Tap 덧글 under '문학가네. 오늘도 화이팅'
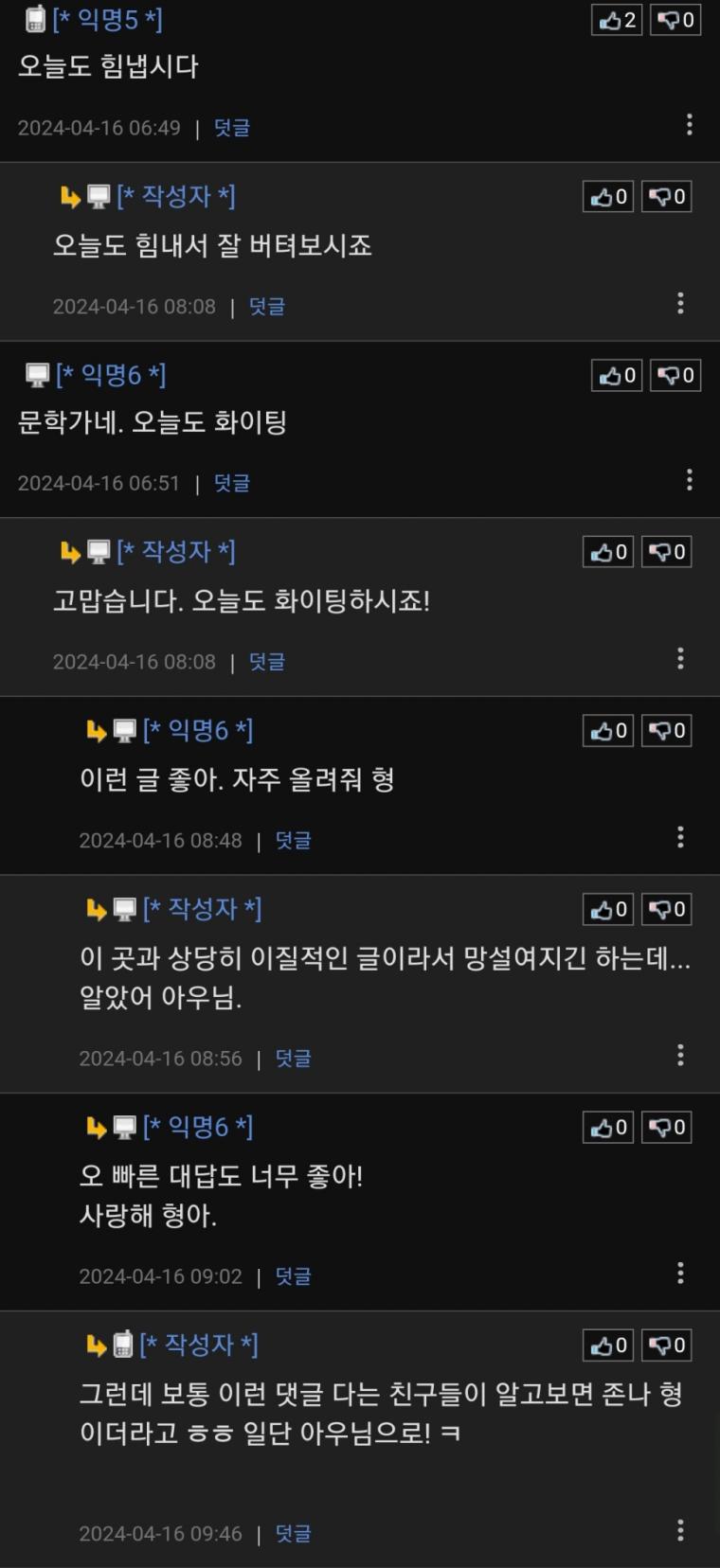This screenshot has width=720, height=1568. click(x=231, y=484)
